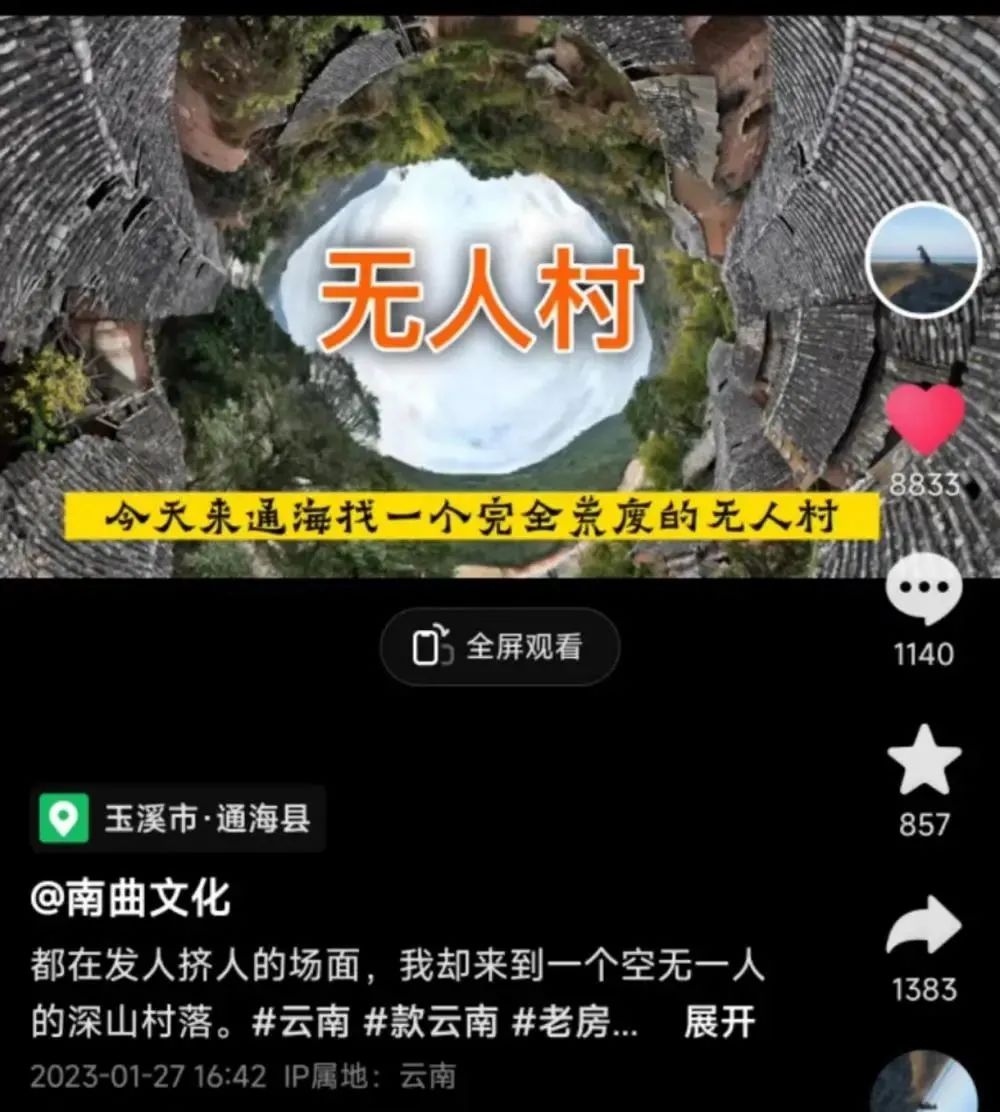Screen dimensions: 1000x1112
Task: Add this video to favorites
Action: (924, 760)
